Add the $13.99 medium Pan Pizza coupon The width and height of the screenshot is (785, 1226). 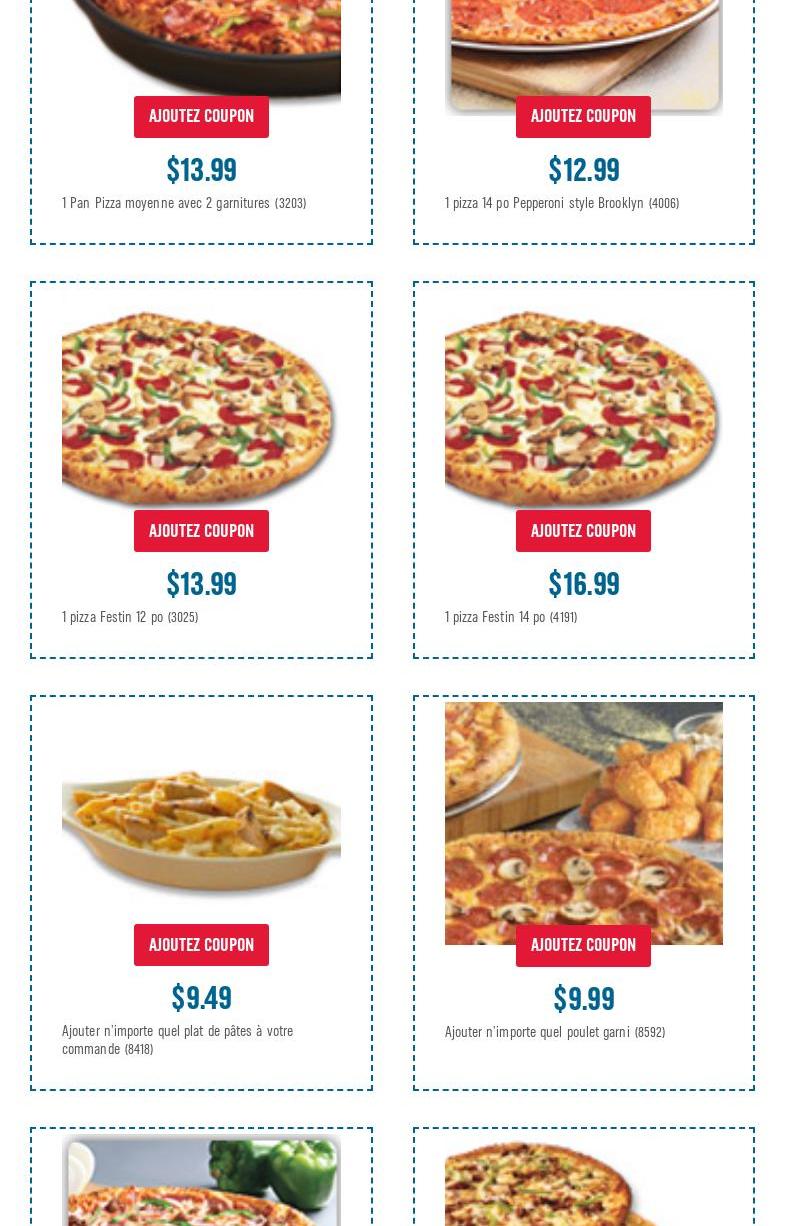pyautogui.click(x=201, y=117)
